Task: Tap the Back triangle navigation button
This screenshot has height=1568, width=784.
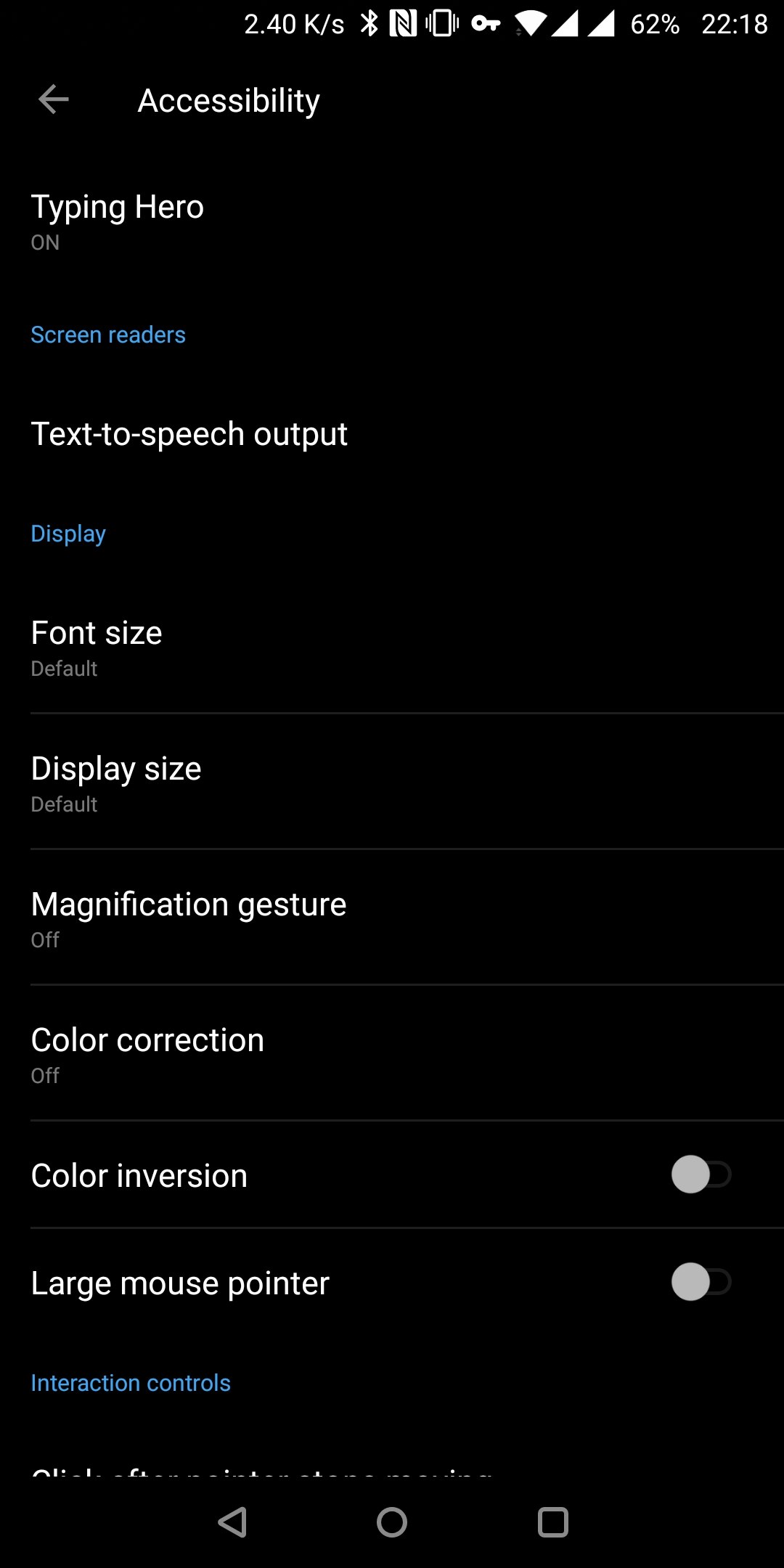Action: click(232, 1522)
